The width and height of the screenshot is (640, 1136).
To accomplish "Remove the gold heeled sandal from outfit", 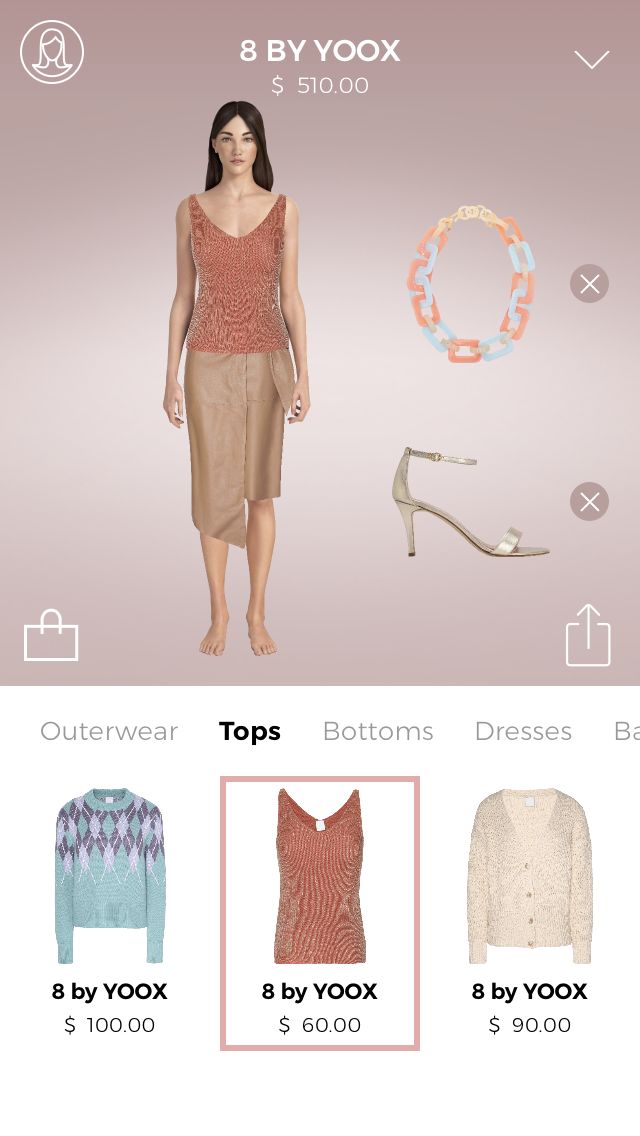I will 589,501.
